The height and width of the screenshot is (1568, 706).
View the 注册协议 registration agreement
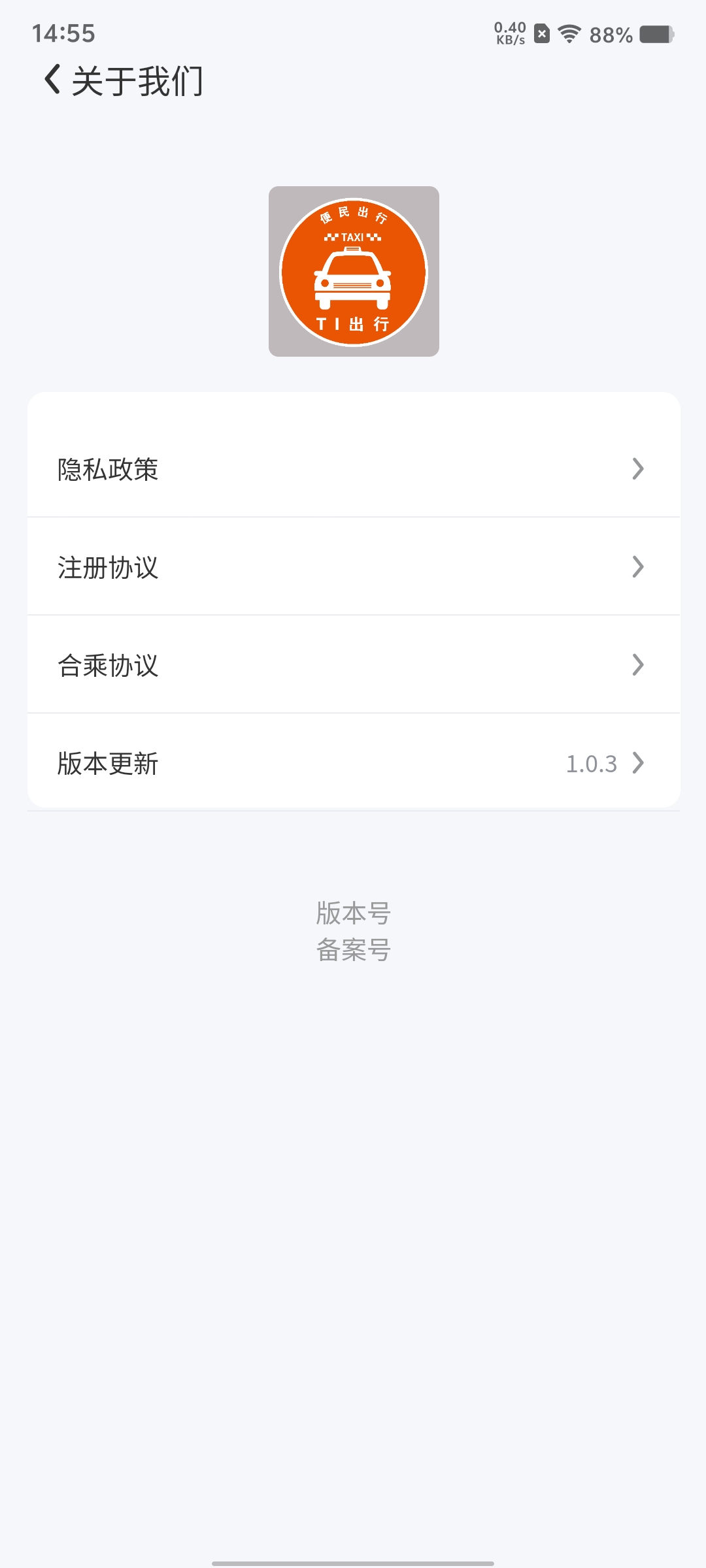(x=353, y=567)
